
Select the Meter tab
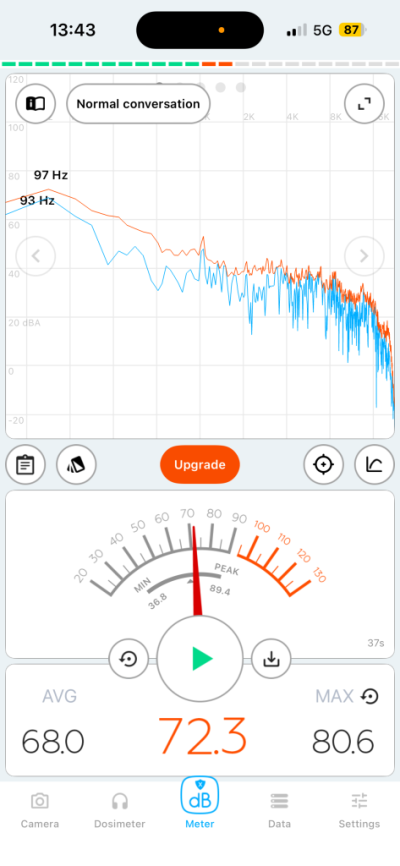[199, 804]
